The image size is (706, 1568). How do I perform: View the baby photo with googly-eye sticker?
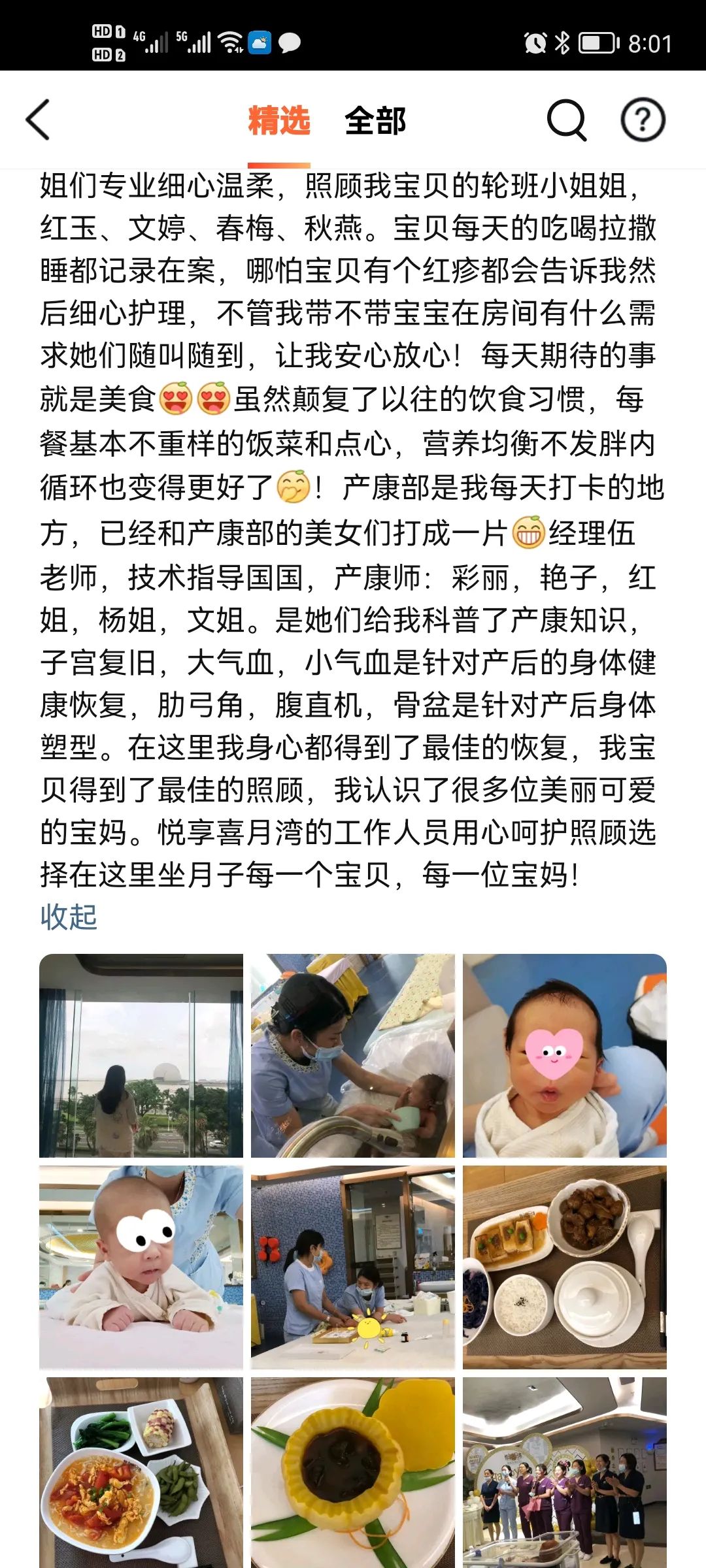coord(141,1267)
